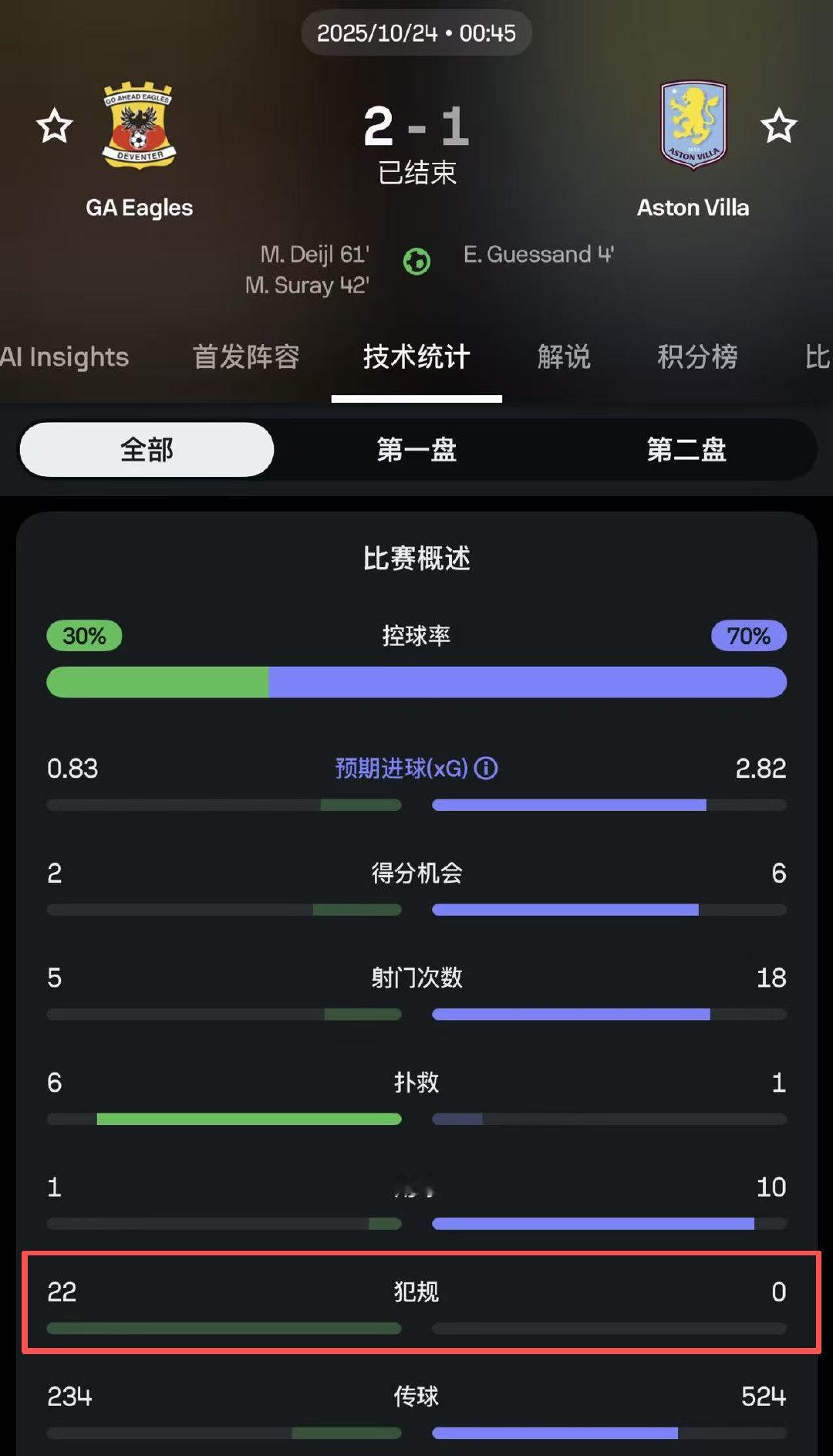Open the xG info tooltip icon
Screen dimensions: 833x1456
[x=486, y=769]
